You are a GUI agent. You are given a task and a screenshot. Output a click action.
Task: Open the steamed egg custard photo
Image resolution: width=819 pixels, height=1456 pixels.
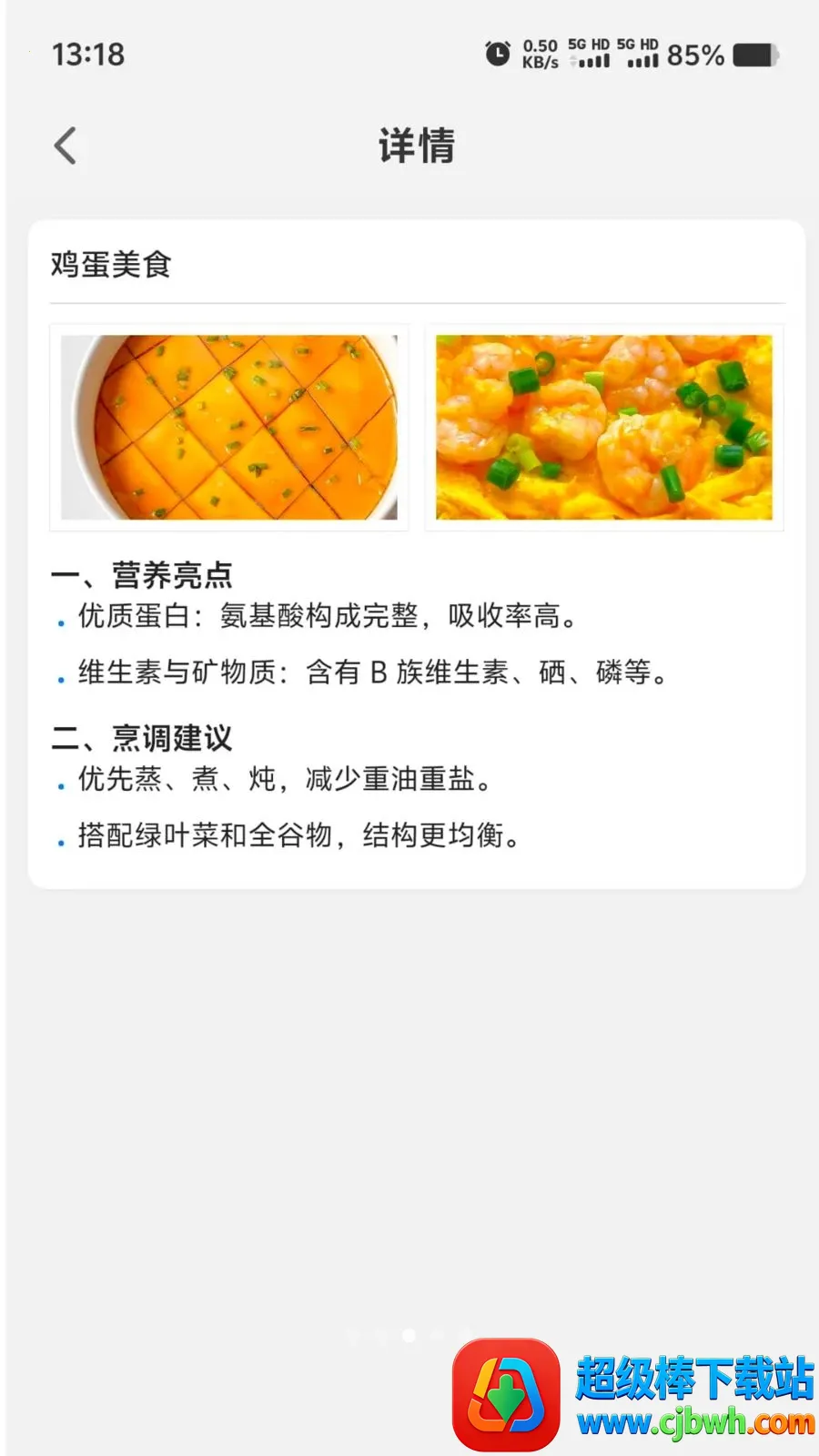click(229, 427)
